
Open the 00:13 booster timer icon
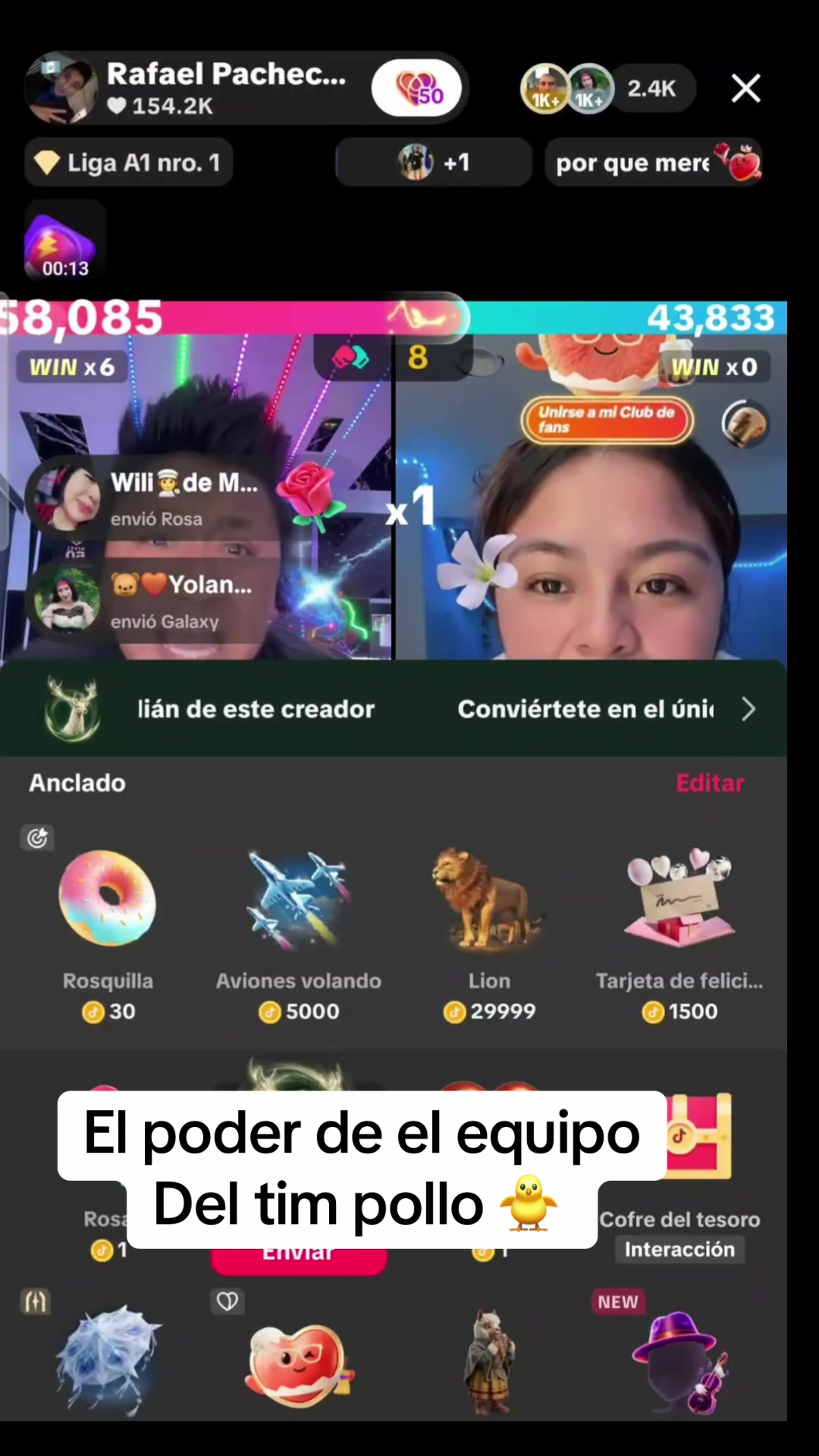click(x=64, y=243)
